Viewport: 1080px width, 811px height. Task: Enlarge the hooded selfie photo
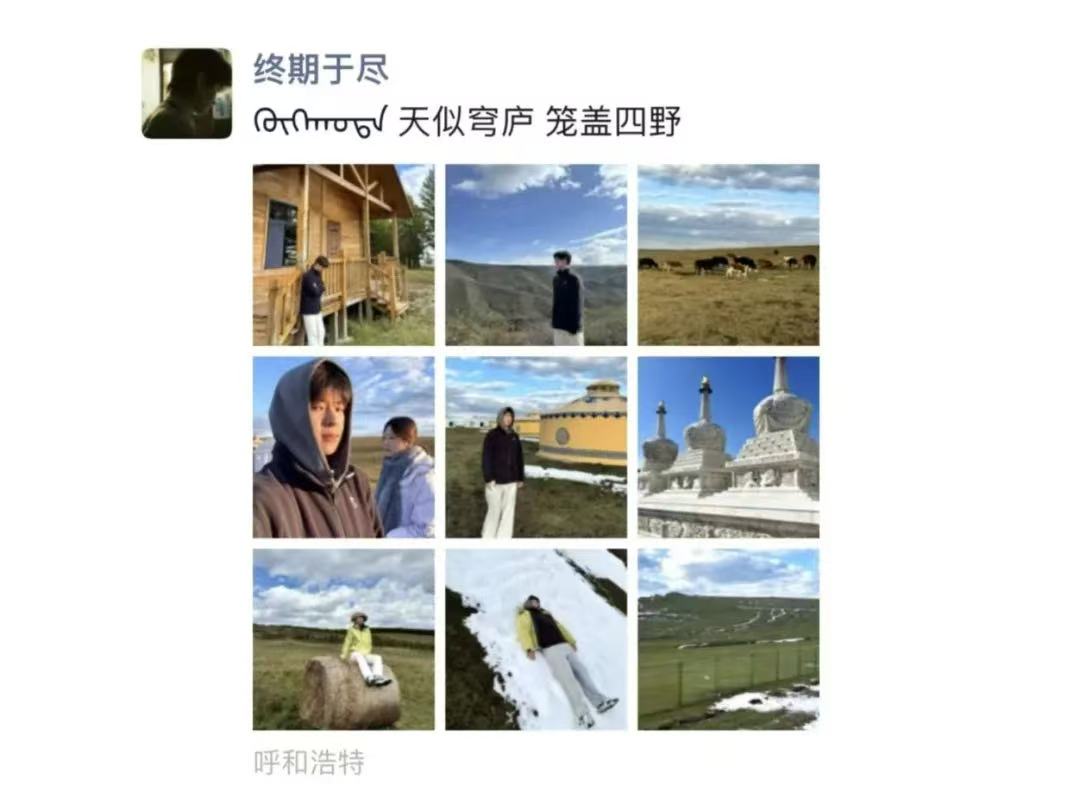tap(343, 447)
